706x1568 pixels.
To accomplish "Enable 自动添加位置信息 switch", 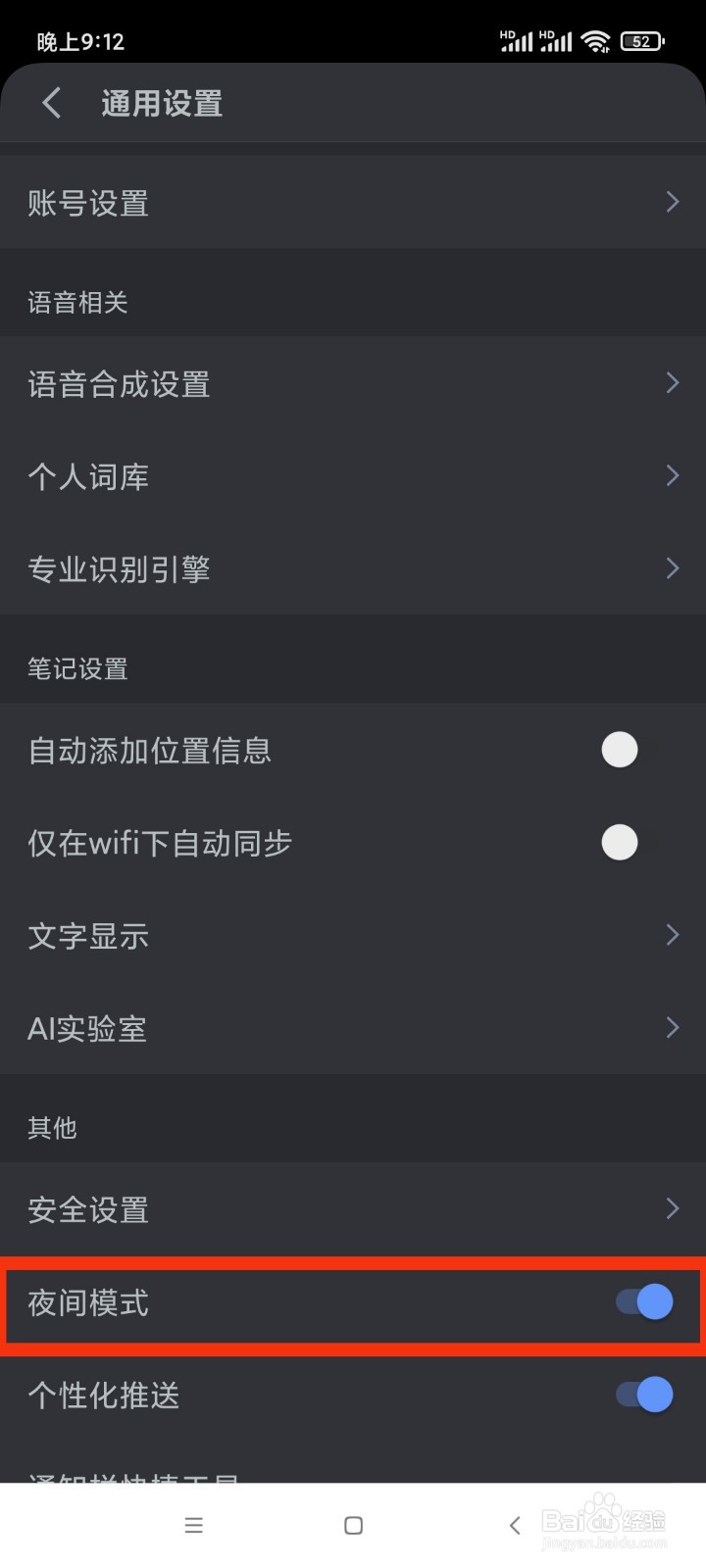I will tap(619, 750).
